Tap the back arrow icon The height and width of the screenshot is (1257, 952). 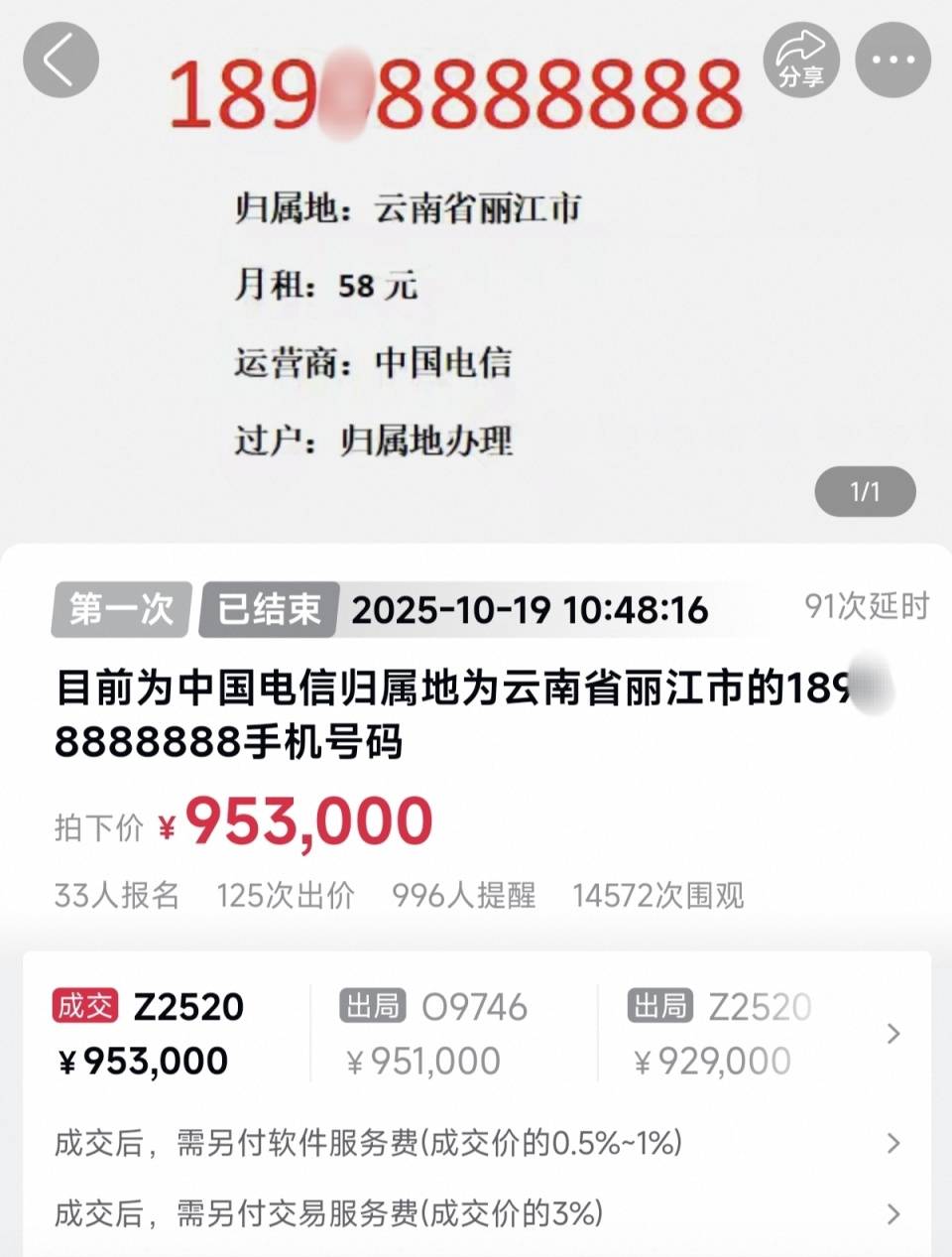[x=60, y=60]
